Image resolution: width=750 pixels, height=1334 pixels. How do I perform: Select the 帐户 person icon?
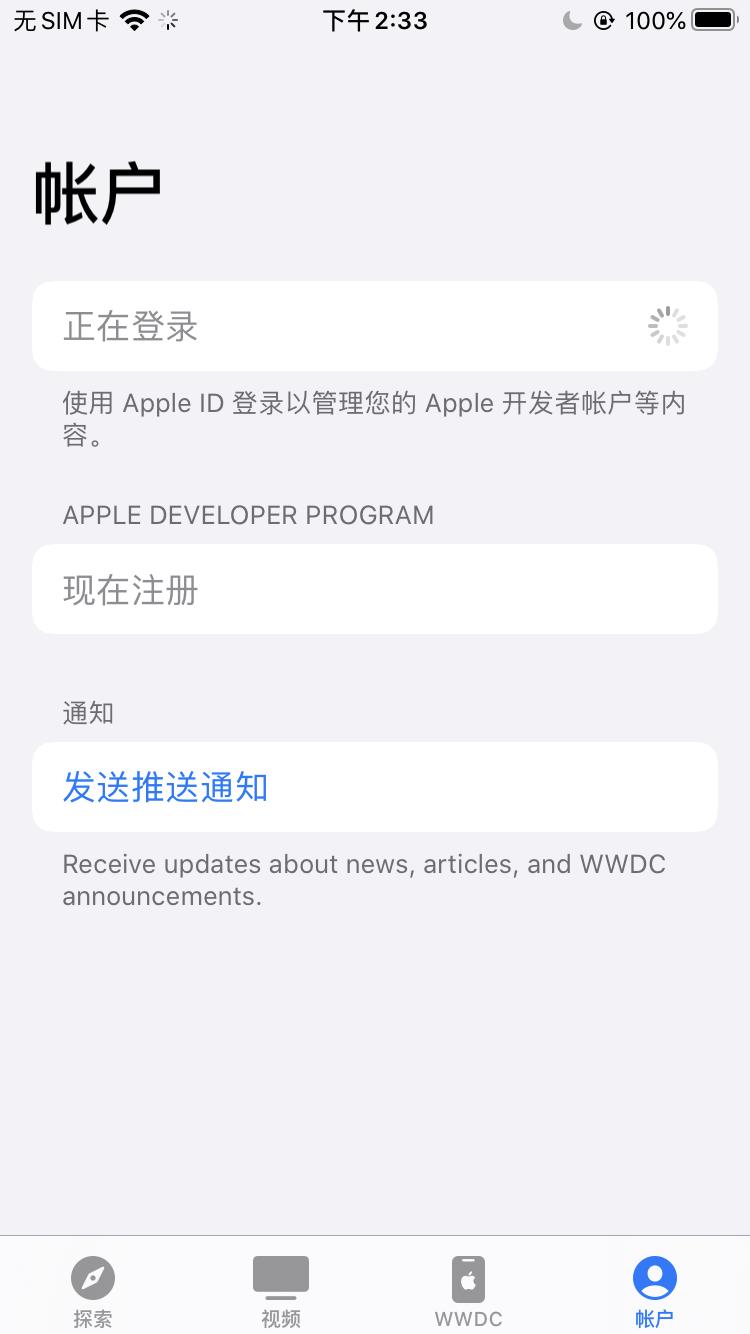654,1276
